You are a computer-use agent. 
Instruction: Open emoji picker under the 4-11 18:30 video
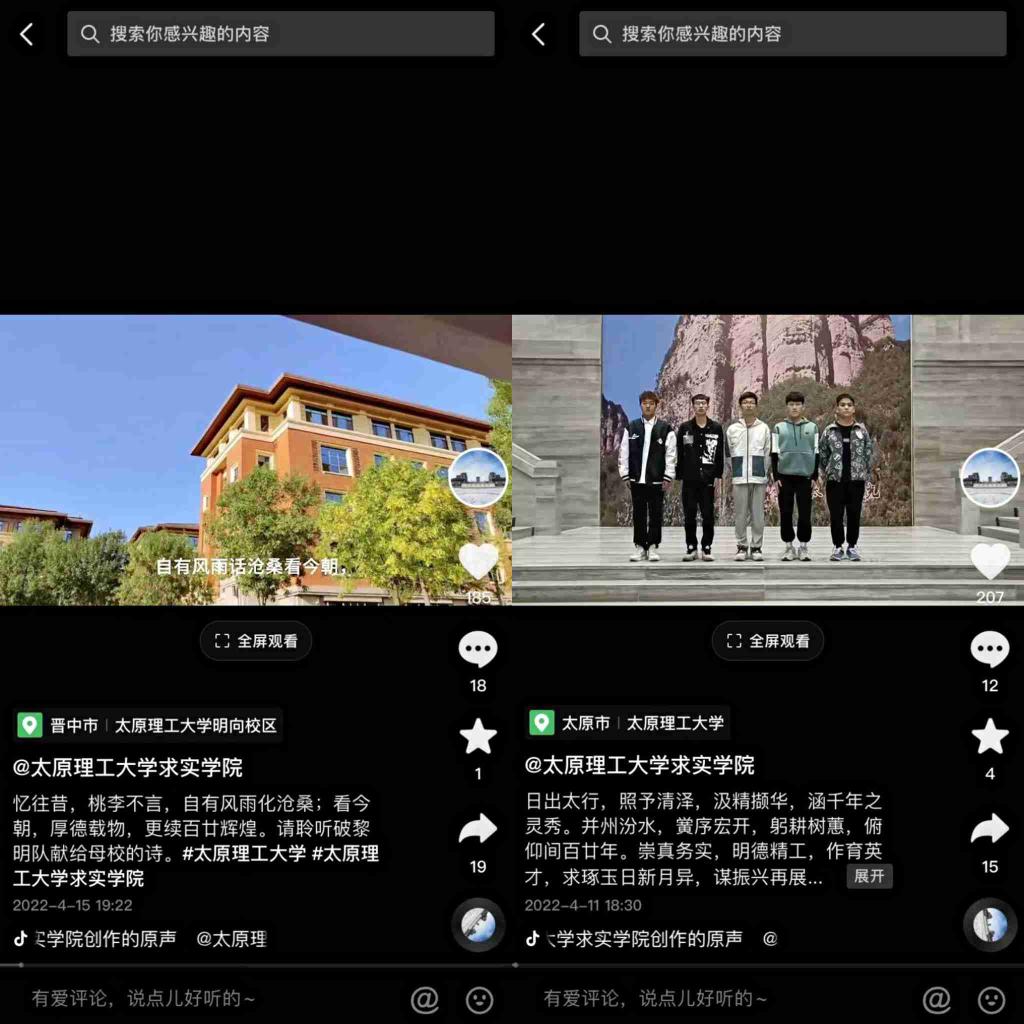(991, 999)
